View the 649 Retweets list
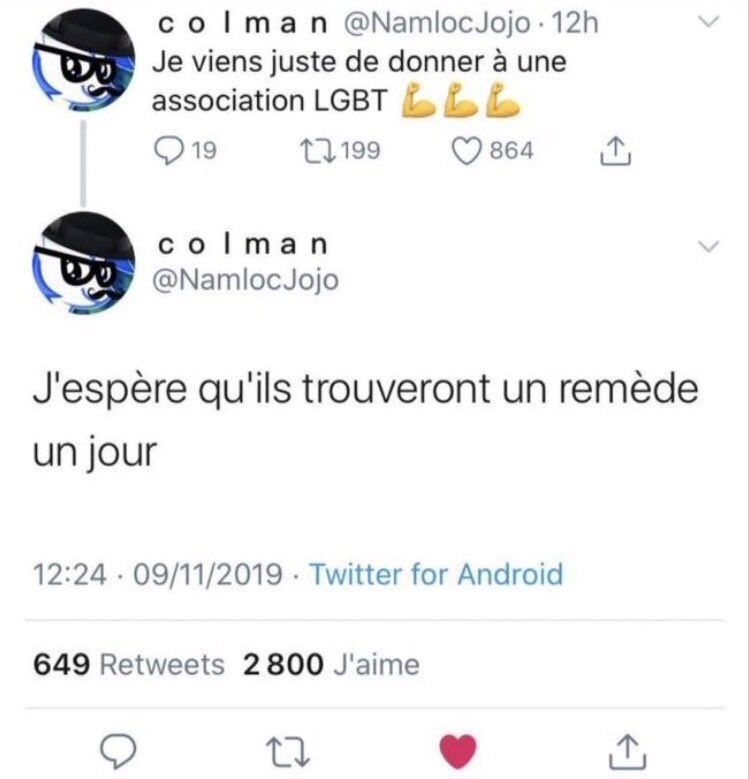749x779 pixels. (x=127, y=662)
